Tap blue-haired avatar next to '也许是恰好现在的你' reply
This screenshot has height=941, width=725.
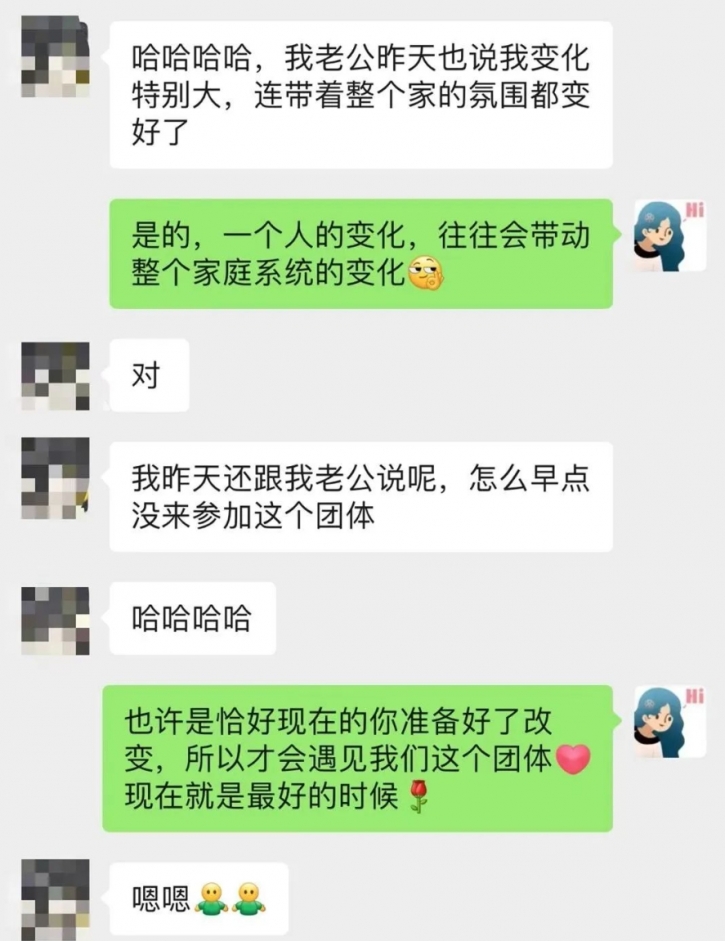coord(669,722)
